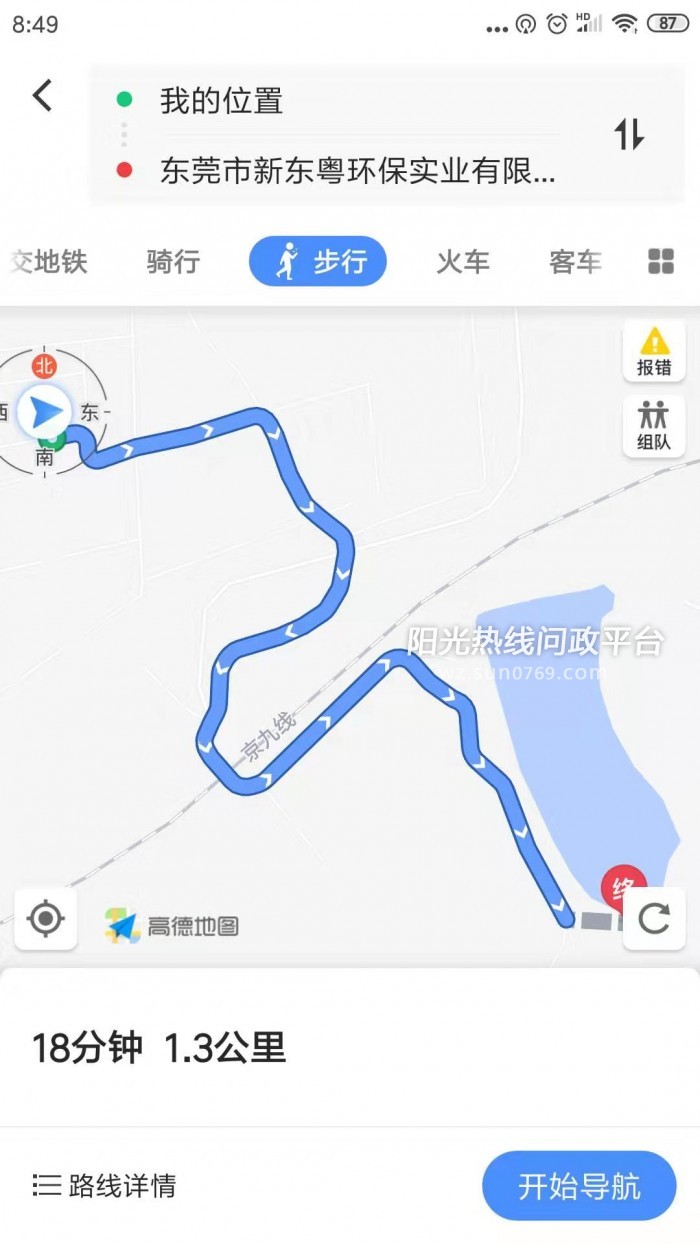Open the grid of more travel modes
The image size is (700, 1244).
coord(661,262)
